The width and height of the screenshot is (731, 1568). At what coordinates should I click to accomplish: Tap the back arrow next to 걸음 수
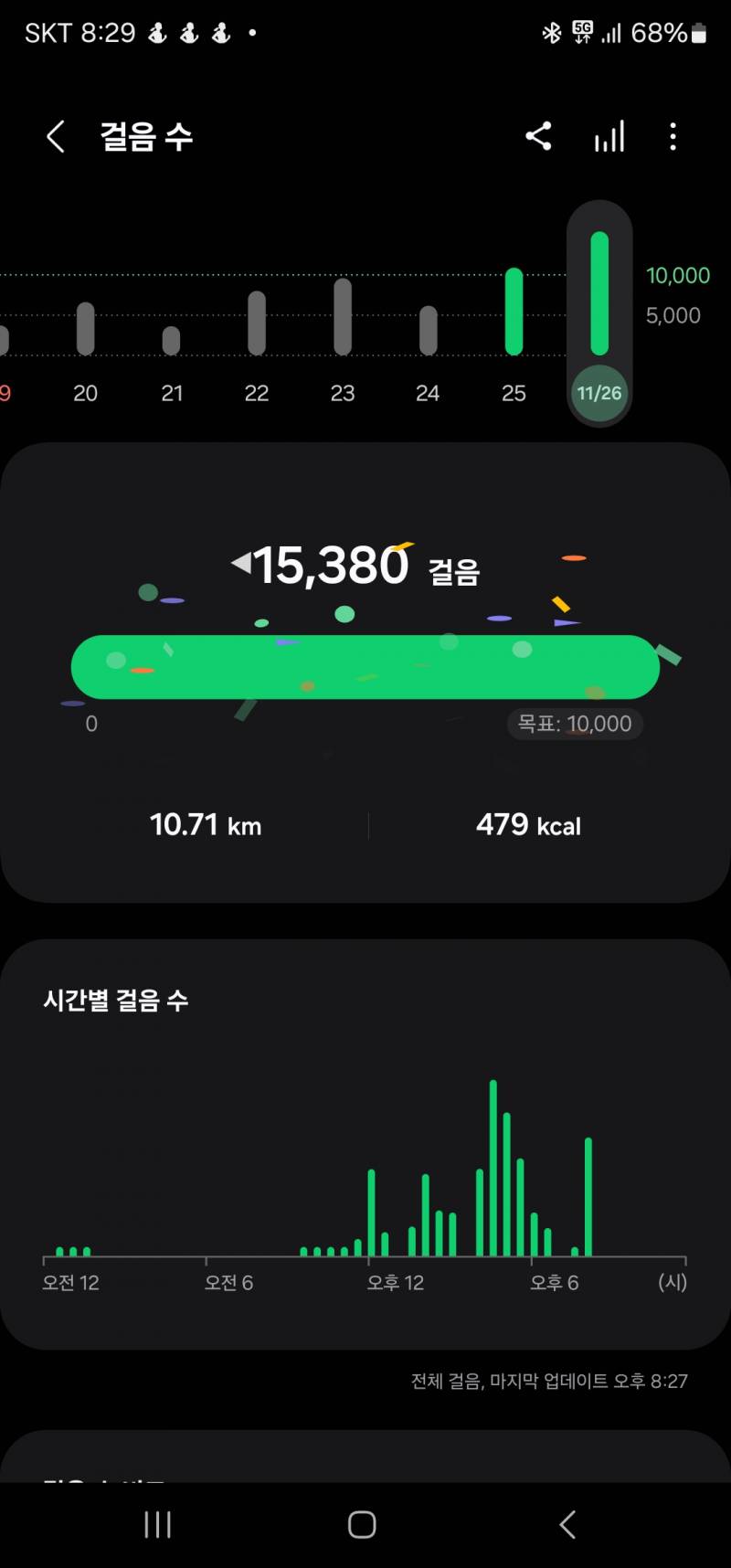(x=55, y=135)
